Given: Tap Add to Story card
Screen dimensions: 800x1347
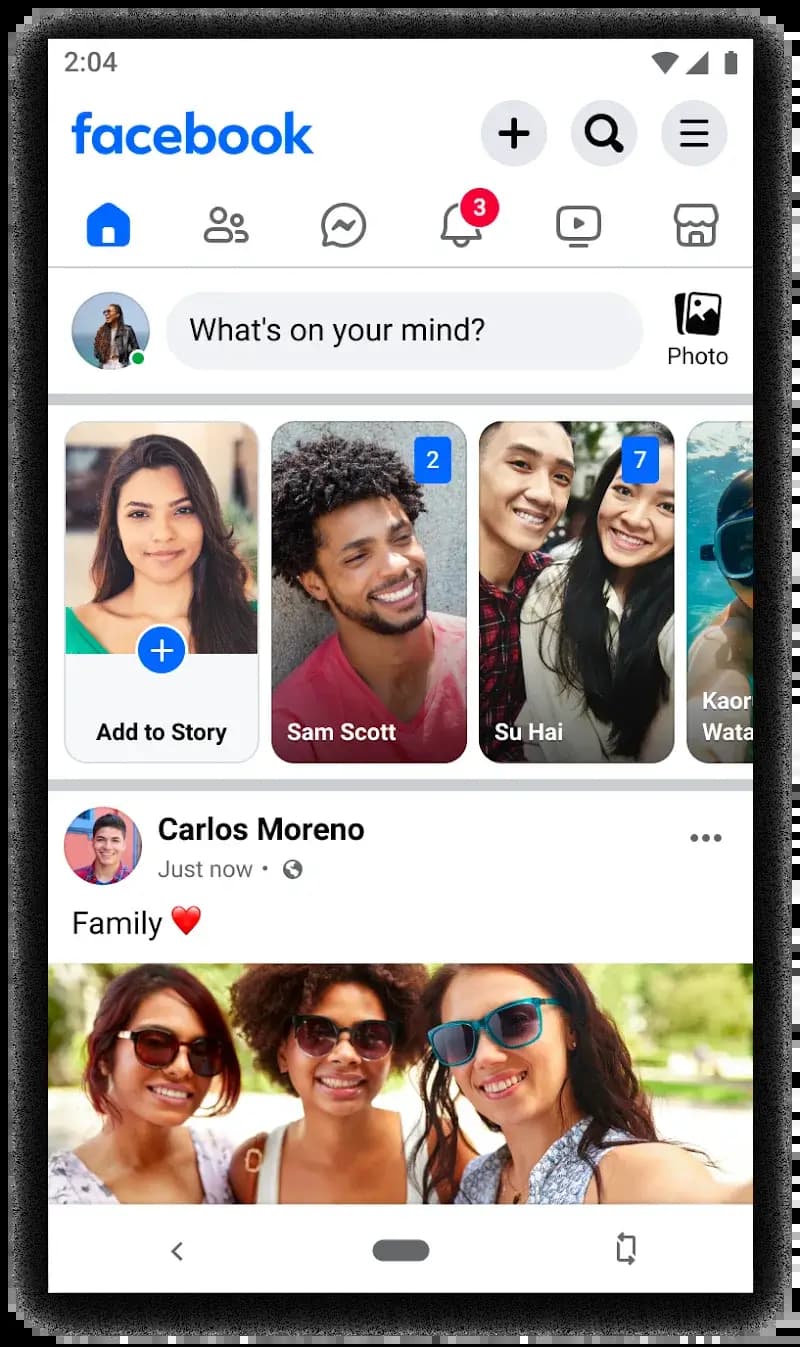Looking at the screenshot, I should click(x=161, y=592).
